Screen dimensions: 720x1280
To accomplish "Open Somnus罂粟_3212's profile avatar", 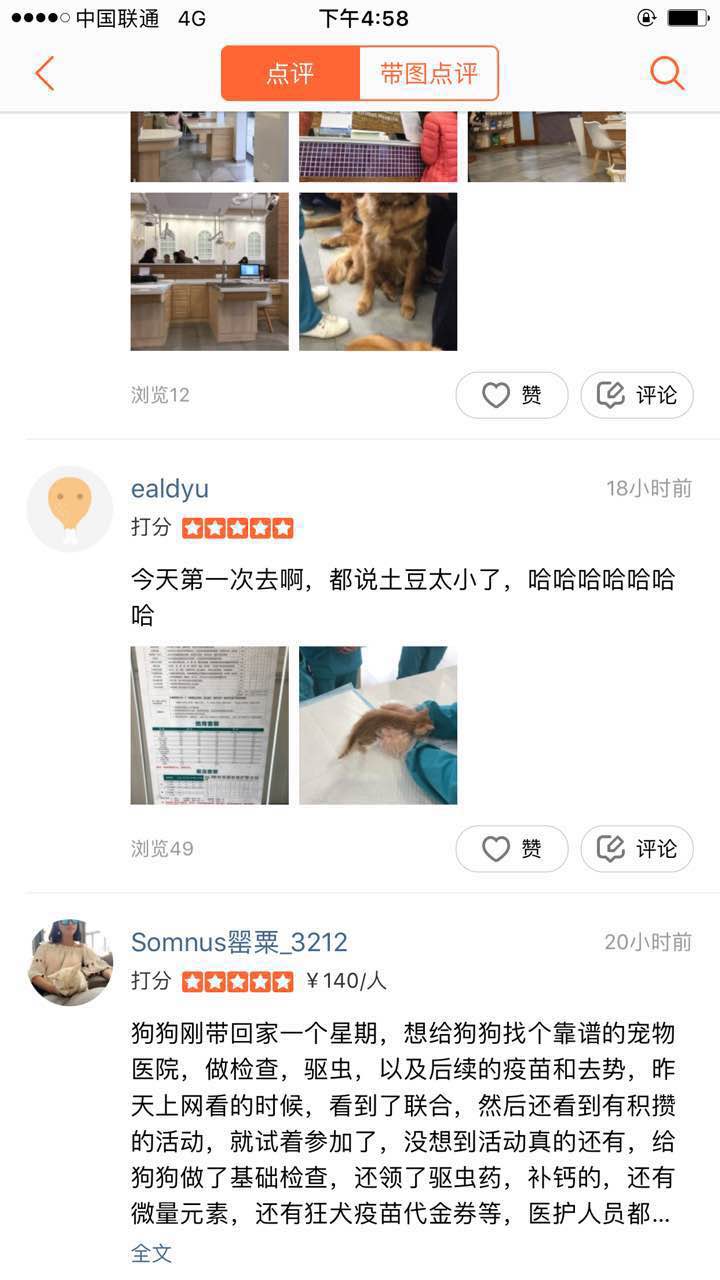I will (x=70, y=962).
